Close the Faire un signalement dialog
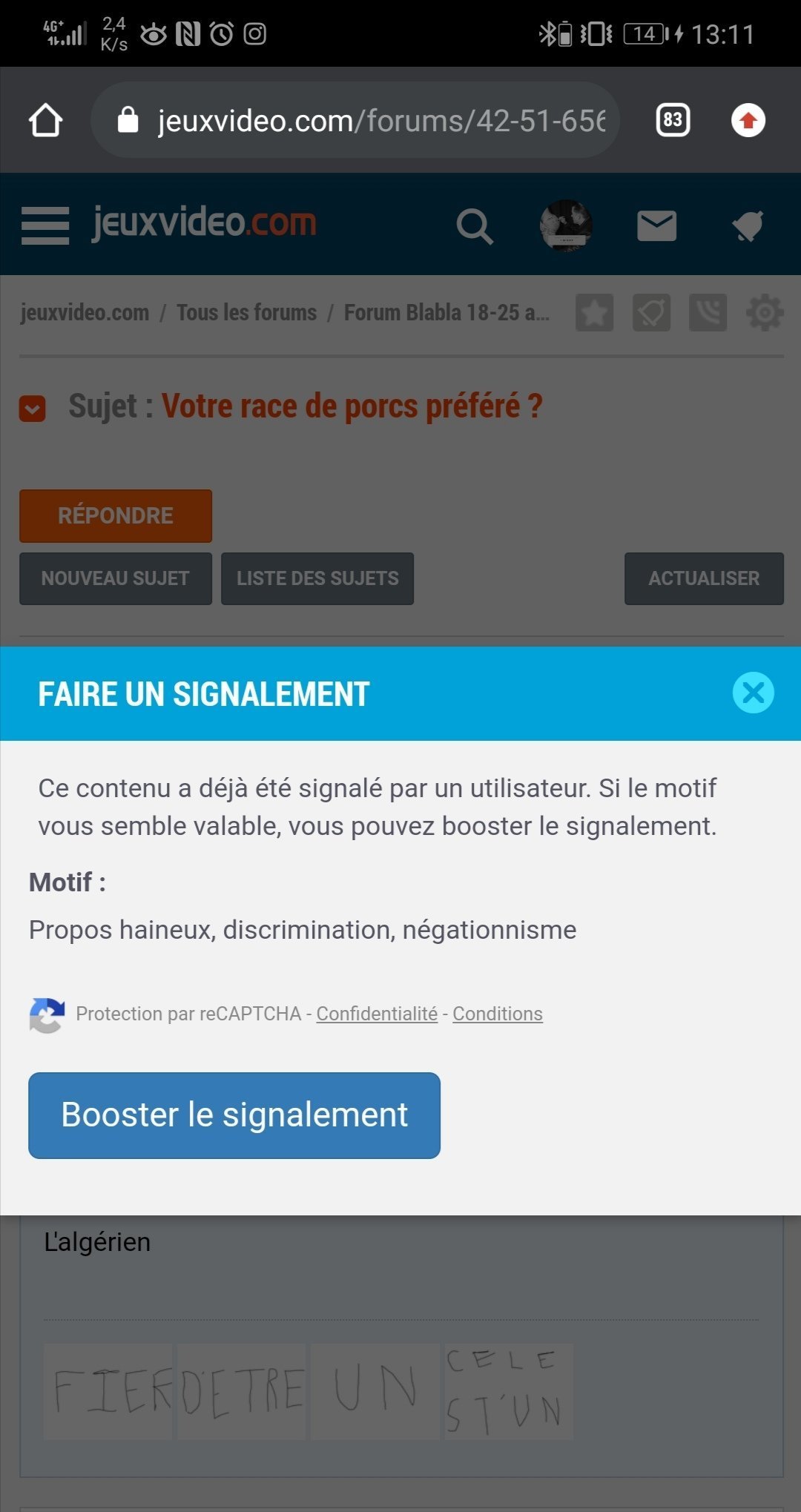Screen dimensions: 801x1512 coord(753,693)
